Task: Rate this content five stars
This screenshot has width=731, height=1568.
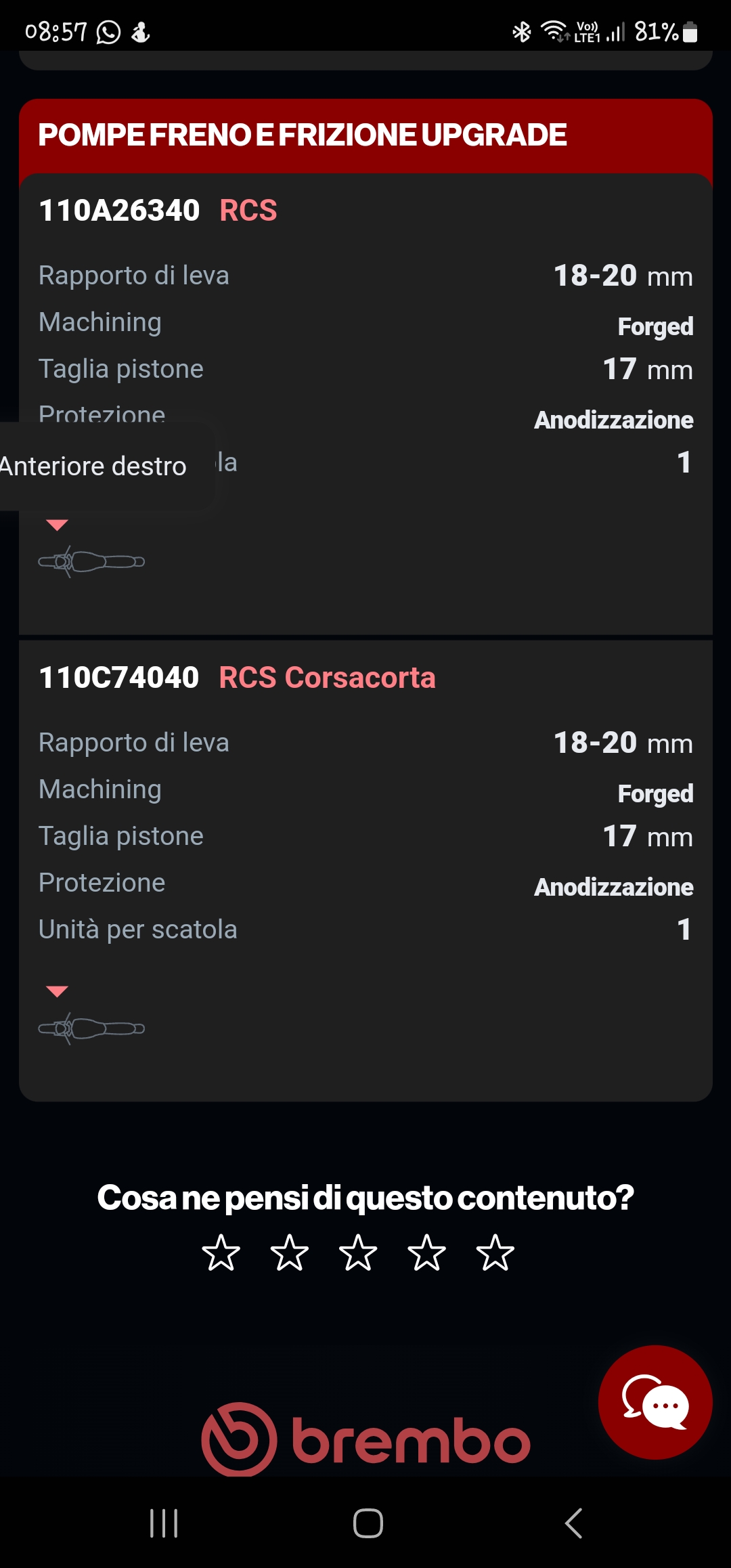Action: pyautogui.click(x=495, y=1253)
